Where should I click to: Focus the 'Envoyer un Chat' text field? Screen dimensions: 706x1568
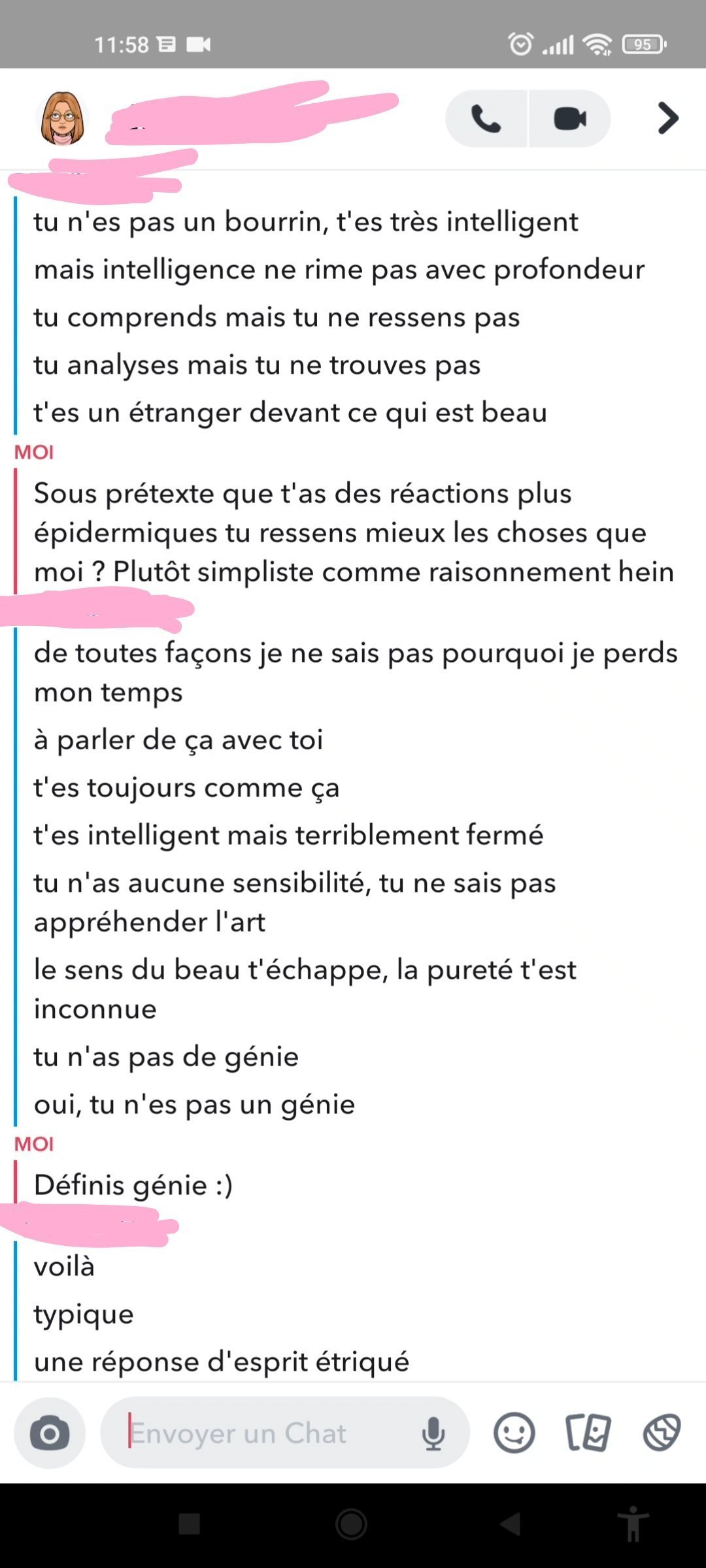(268, 1433)
